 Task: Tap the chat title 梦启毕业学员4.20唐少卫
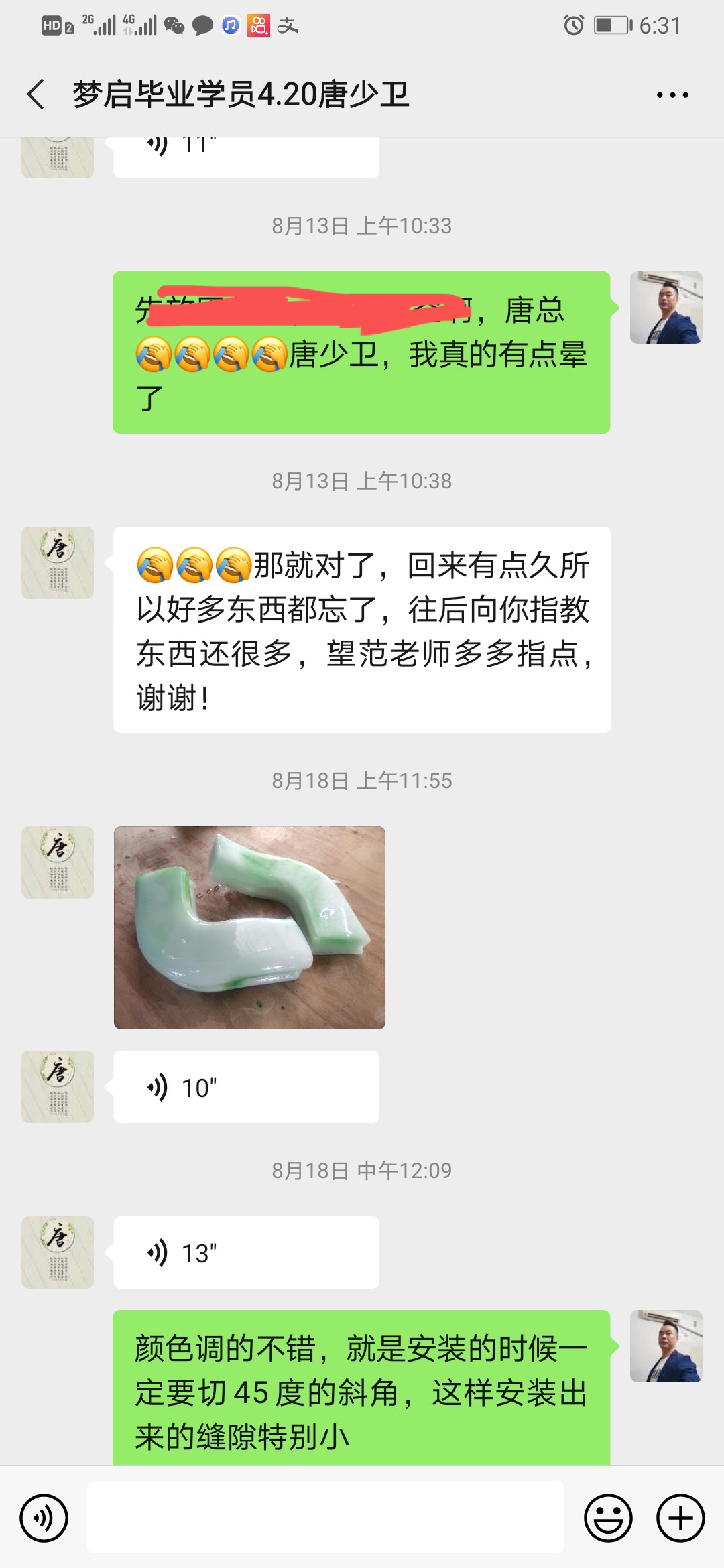(x=243, y=94)
